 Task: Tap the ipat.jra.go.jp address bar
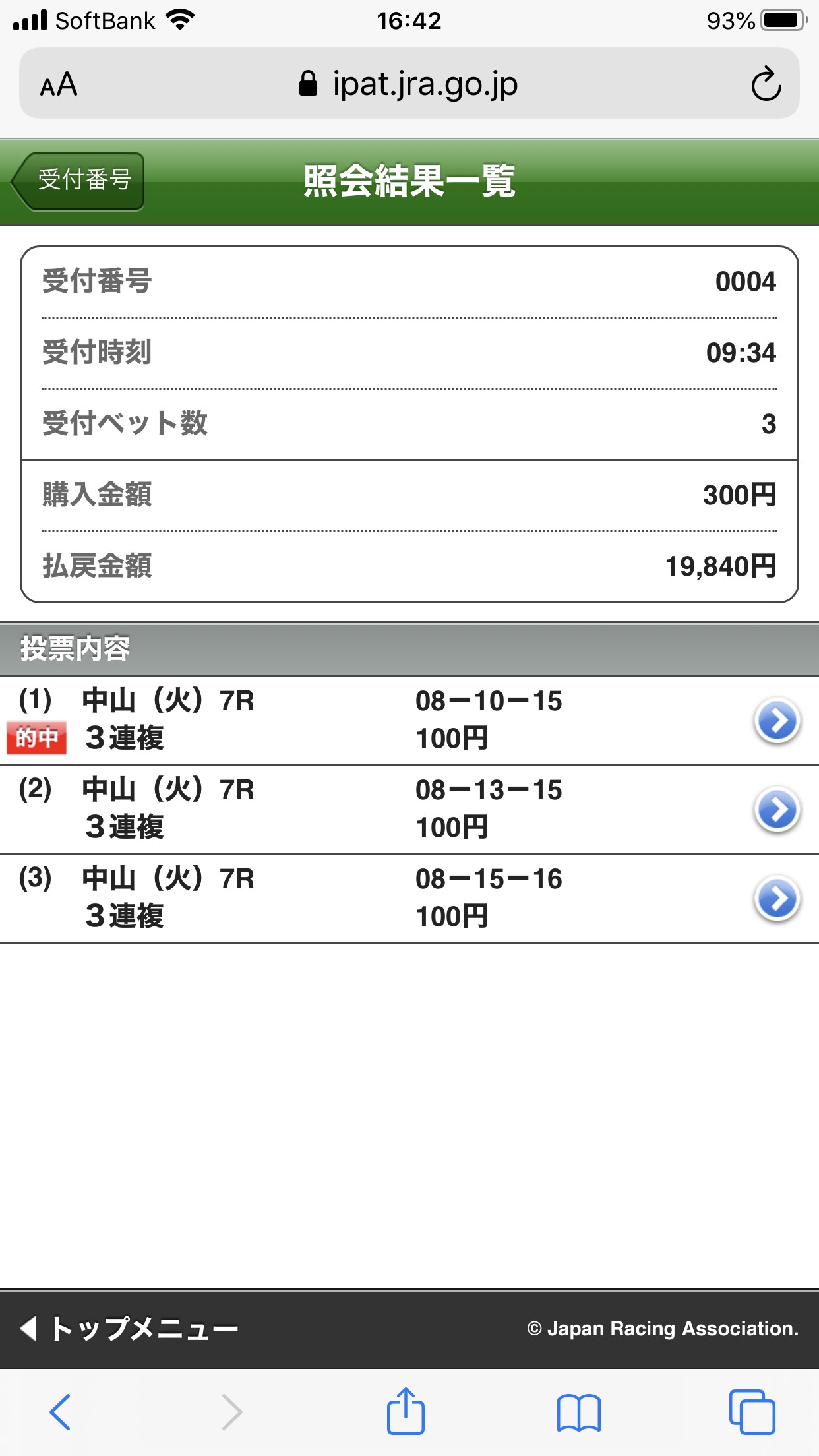(x=409, y=84)
